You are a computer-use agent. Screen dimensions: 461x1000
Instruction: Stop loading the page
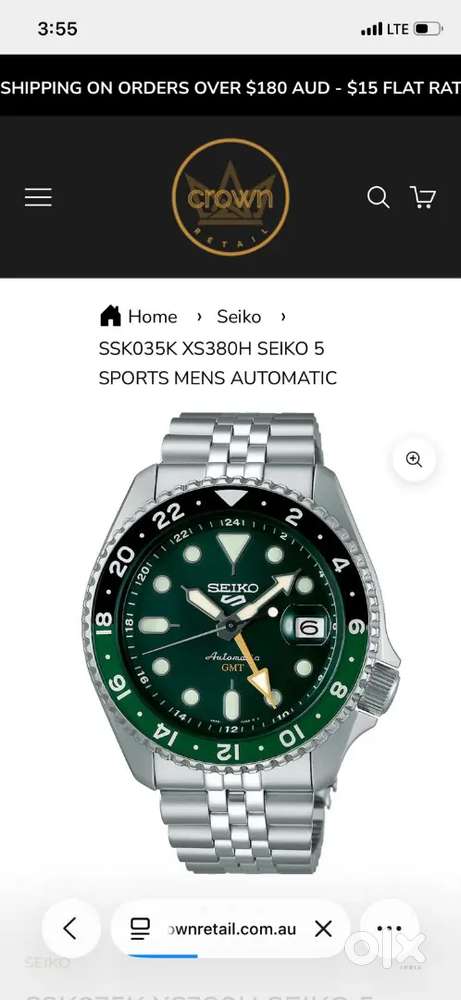(x=324, y=929)
